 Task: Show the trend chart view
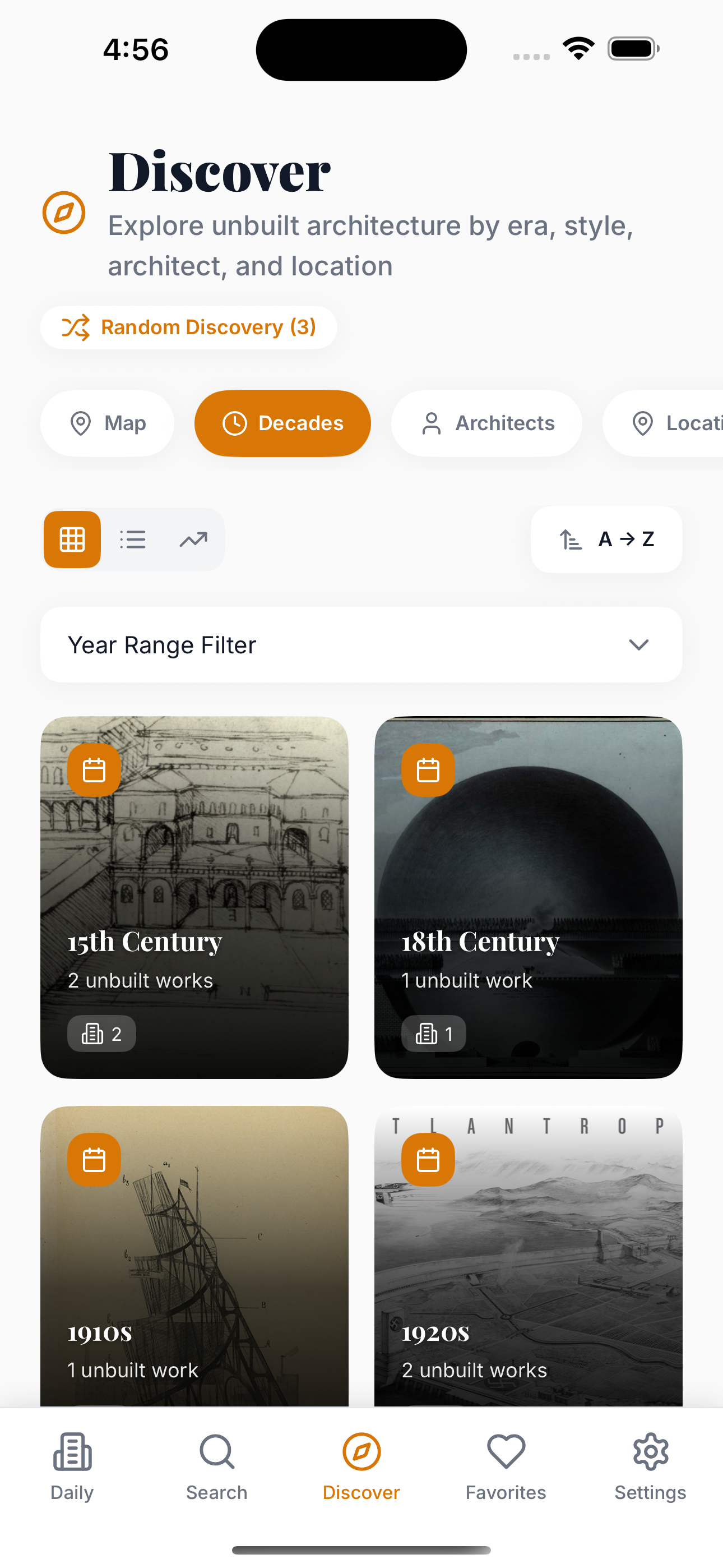click(193, 539)
